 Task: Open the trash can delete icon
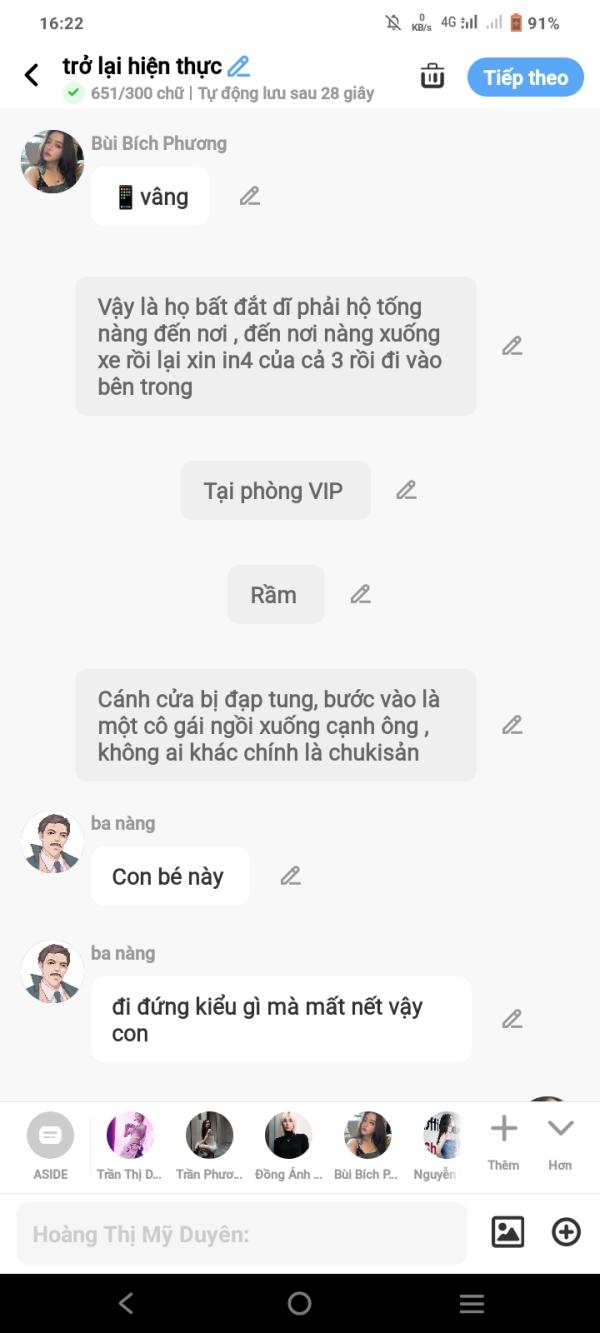point(432,76)
